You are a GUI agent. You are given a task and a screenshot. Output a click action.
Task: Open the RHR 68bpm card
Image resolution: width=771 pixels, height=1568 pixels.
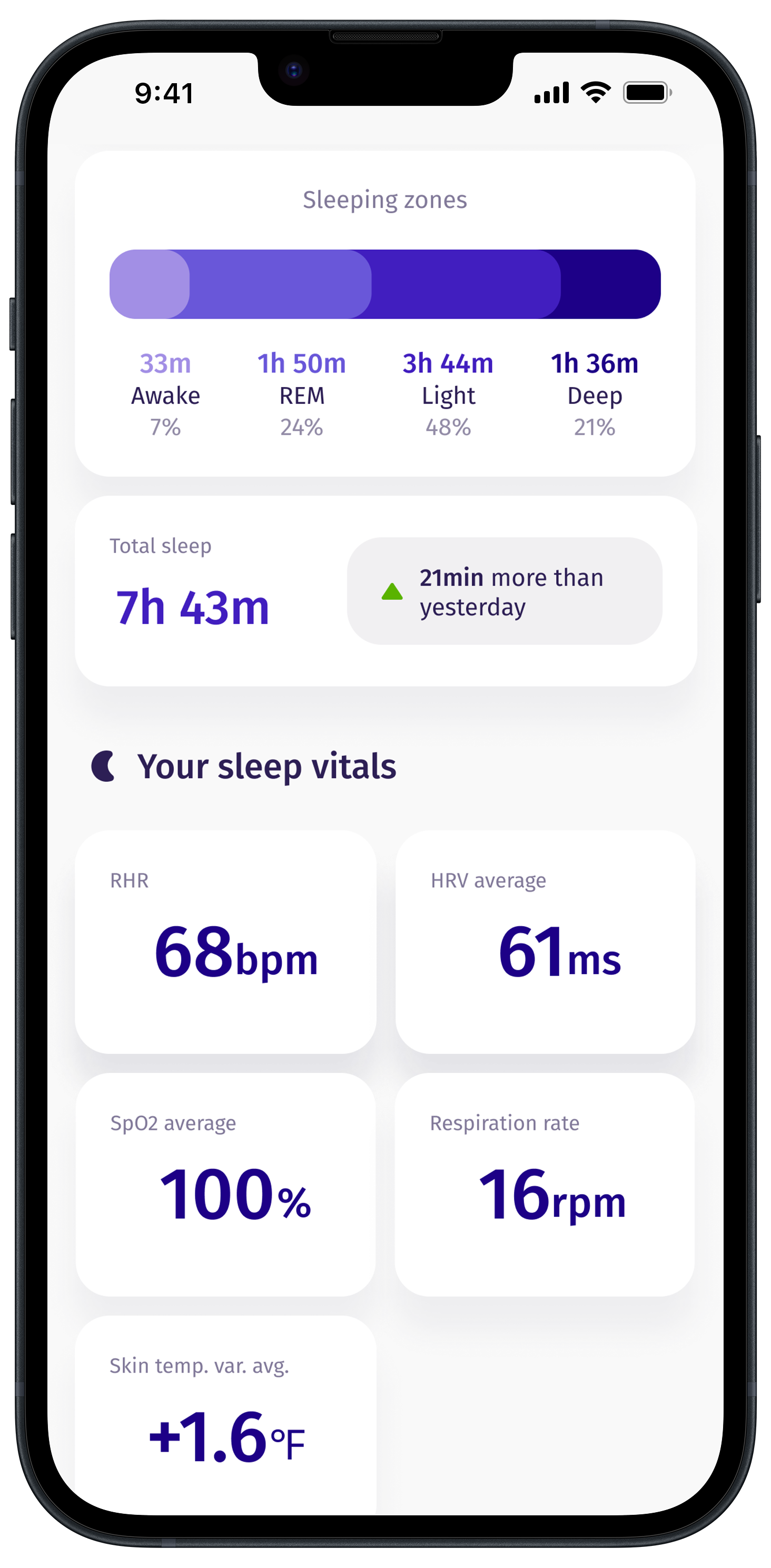225,941
